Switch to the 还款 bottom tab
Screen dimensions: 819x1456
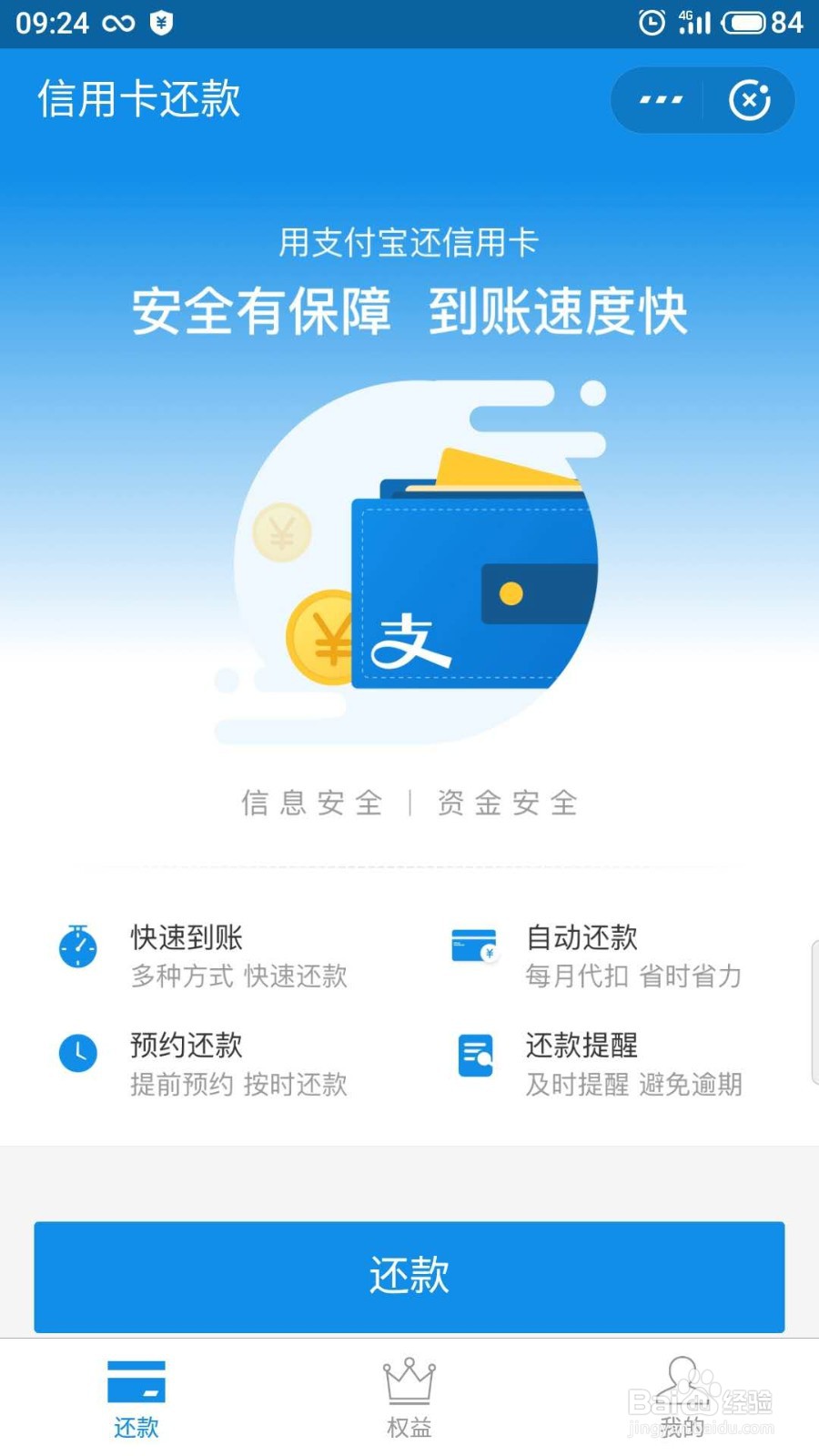click(136, 1399)
